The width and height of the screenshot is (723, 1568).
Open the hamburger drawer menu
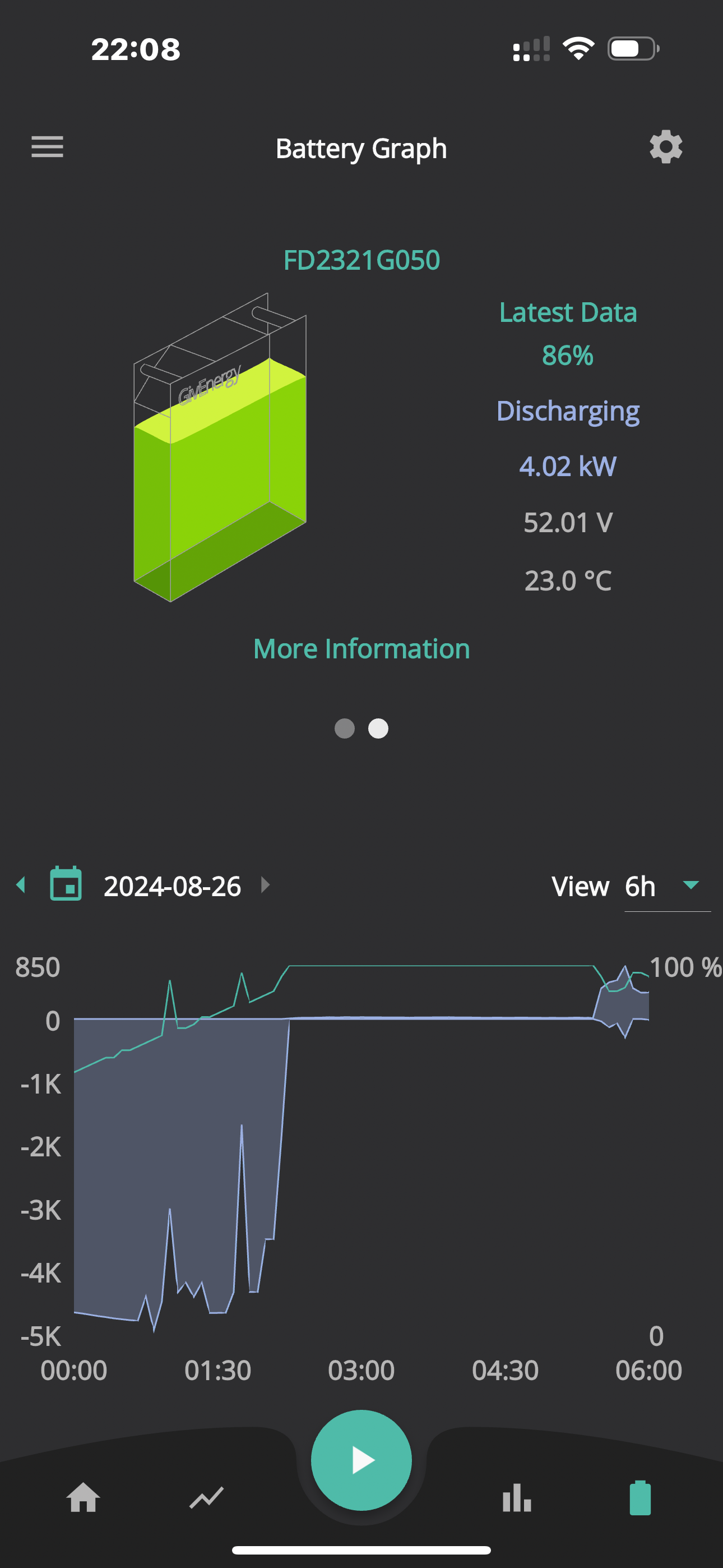pyautogui.click(x=47, y=147)
